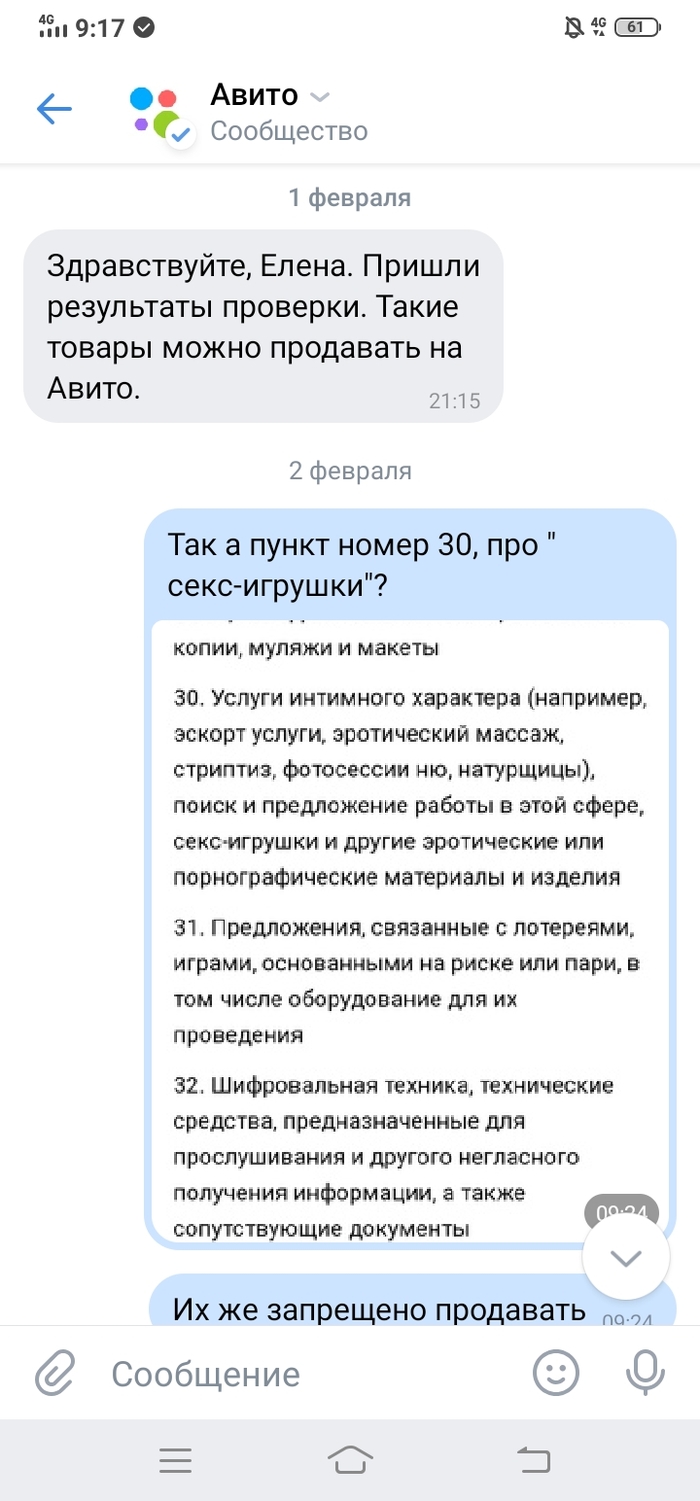Open recent apps from the navigation bar
The image size is (700, 1501).
coord(175,1461)
